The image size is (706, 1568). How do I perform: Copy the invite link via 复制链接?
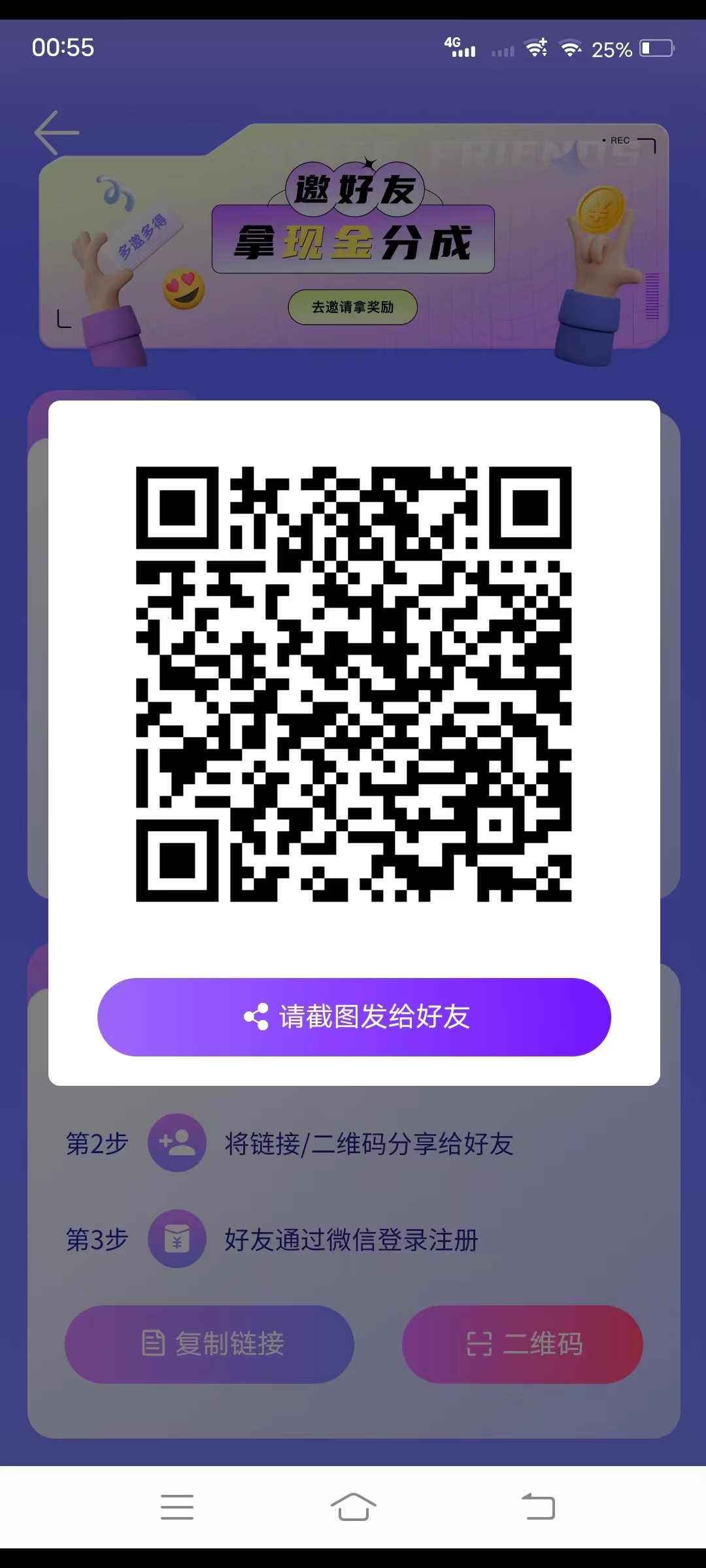pyautogui.click(x=209, y=1344)
